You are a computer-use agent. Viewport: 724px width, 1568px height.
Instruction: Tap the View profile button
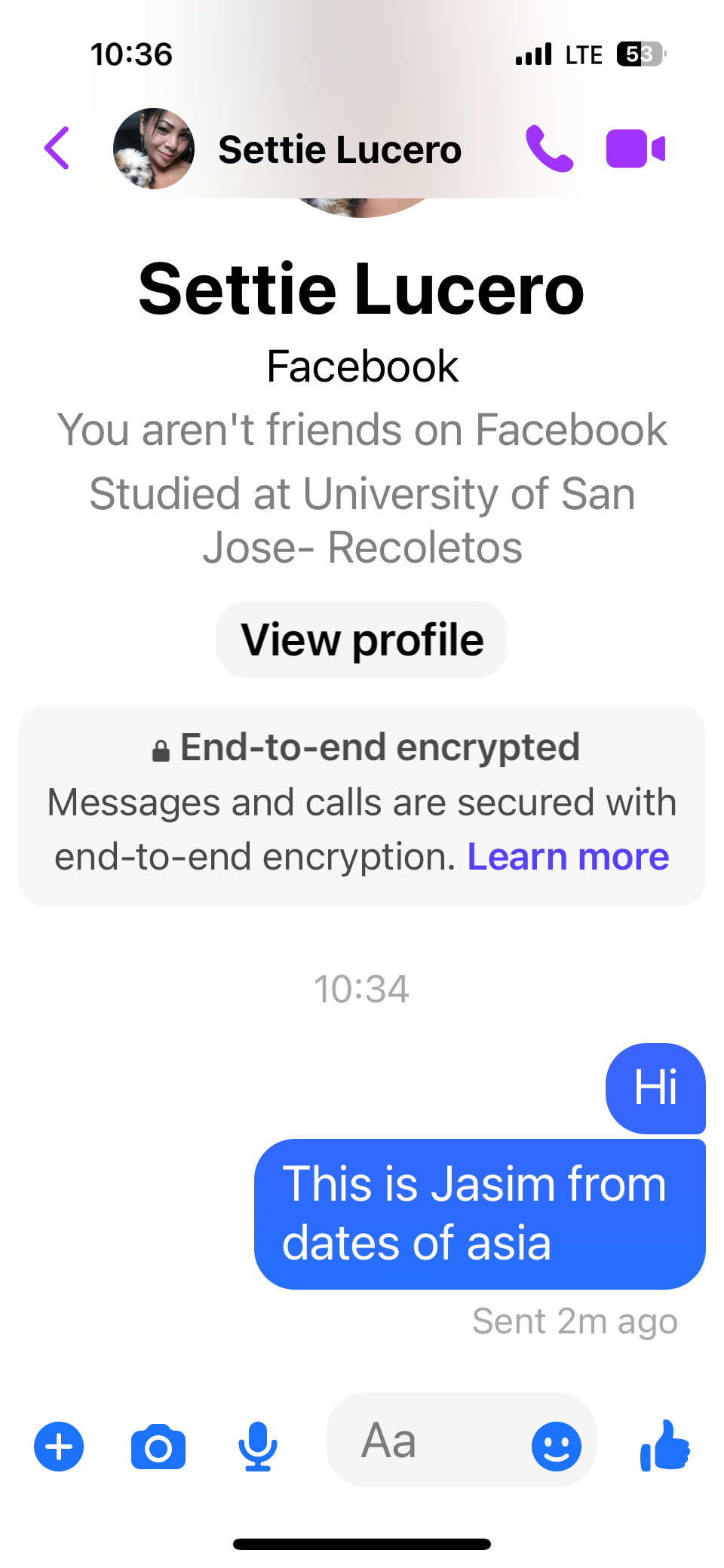coord(362,640)
